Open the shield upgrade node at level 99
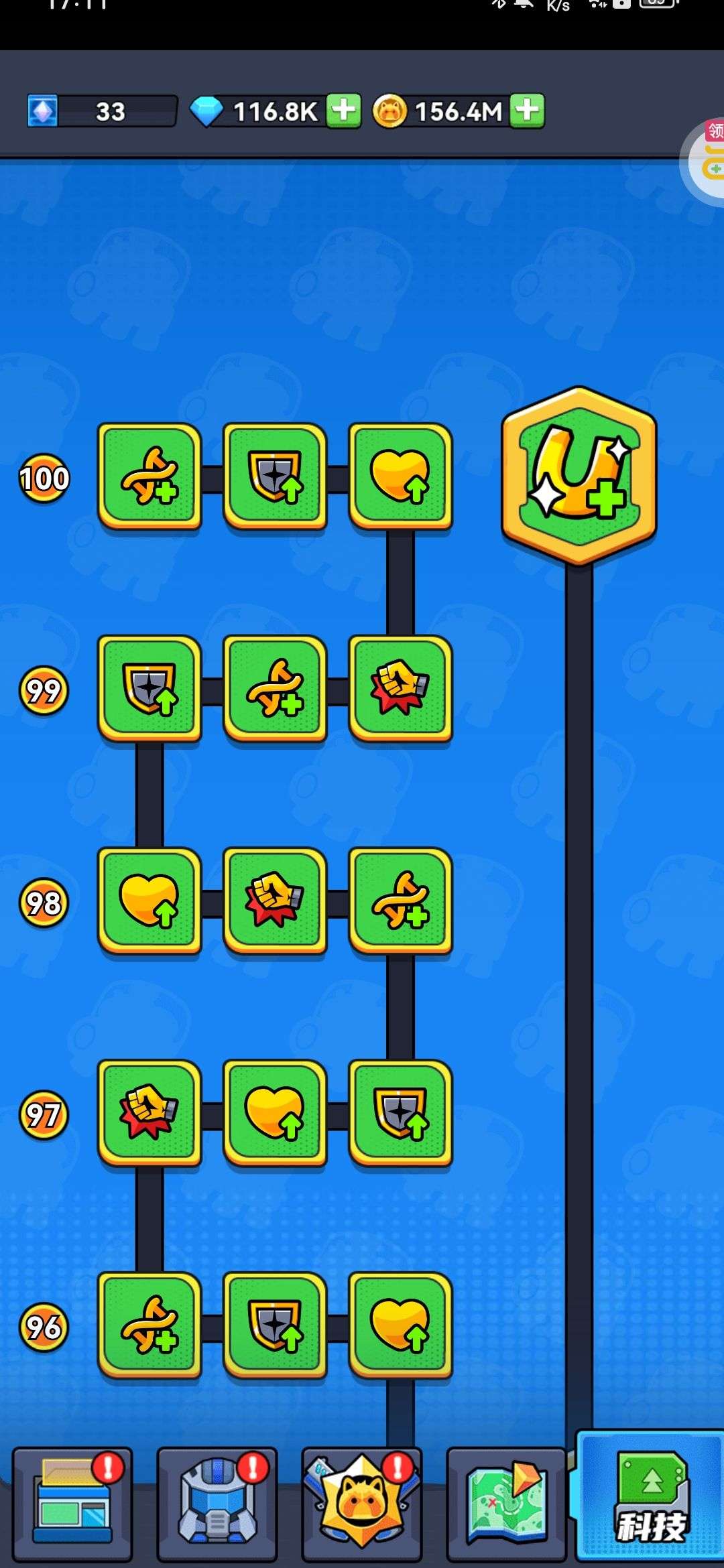The height and width of the screenshot is (1568, 724). 149,688
